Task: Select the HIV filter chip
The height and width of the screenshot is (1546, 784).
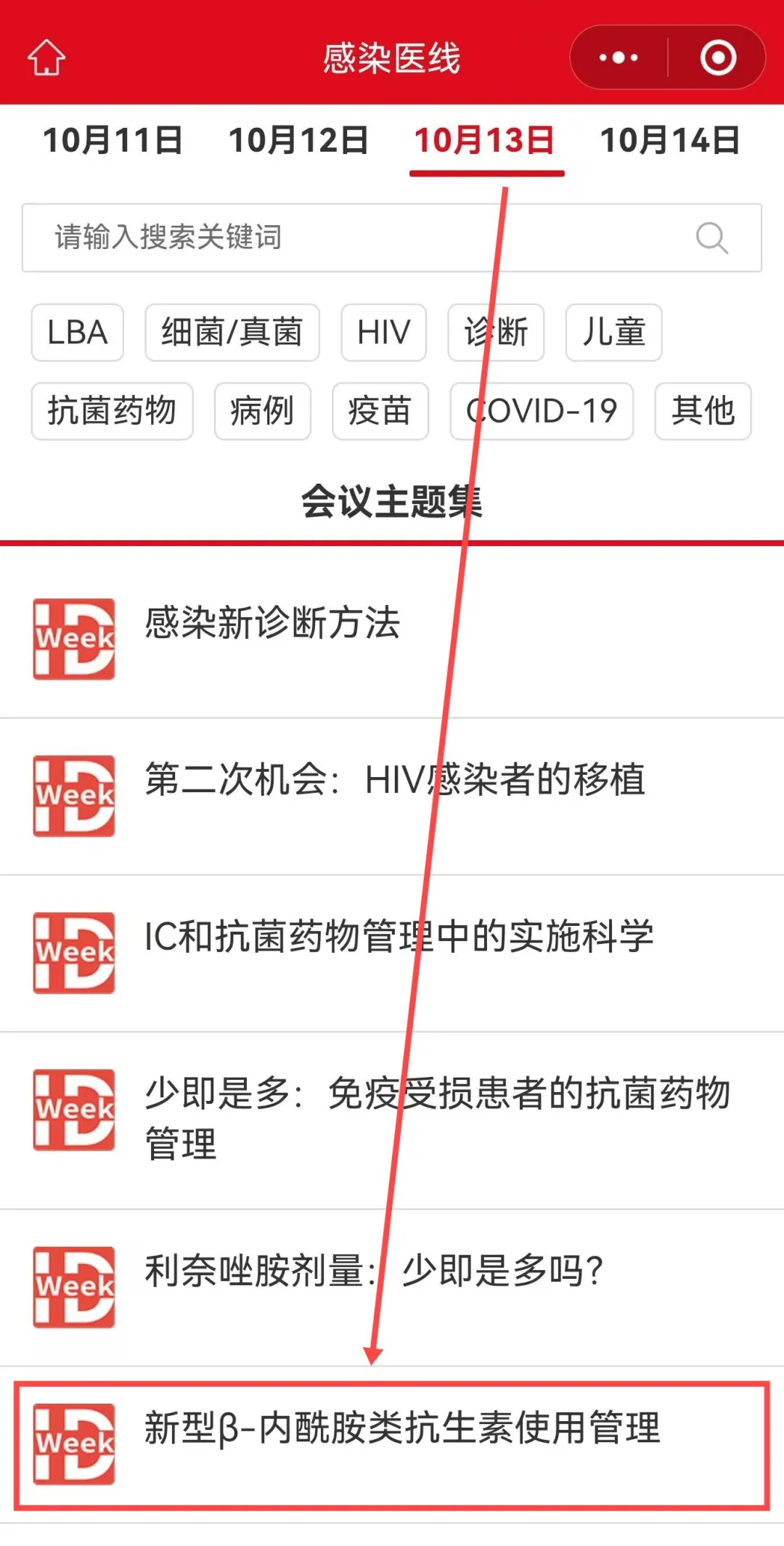Action: tap(383, 333)
